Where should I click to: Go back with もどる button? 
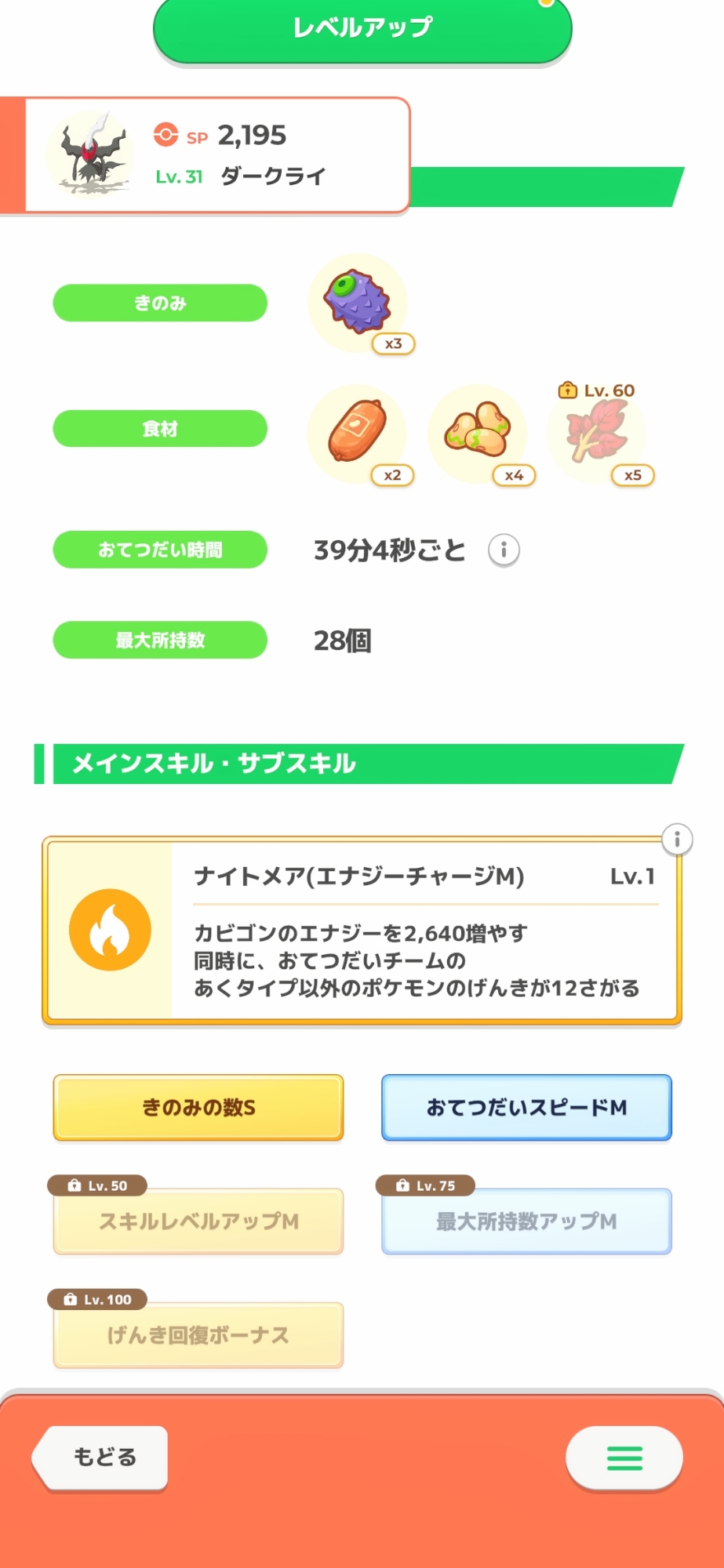[103, 1457]
